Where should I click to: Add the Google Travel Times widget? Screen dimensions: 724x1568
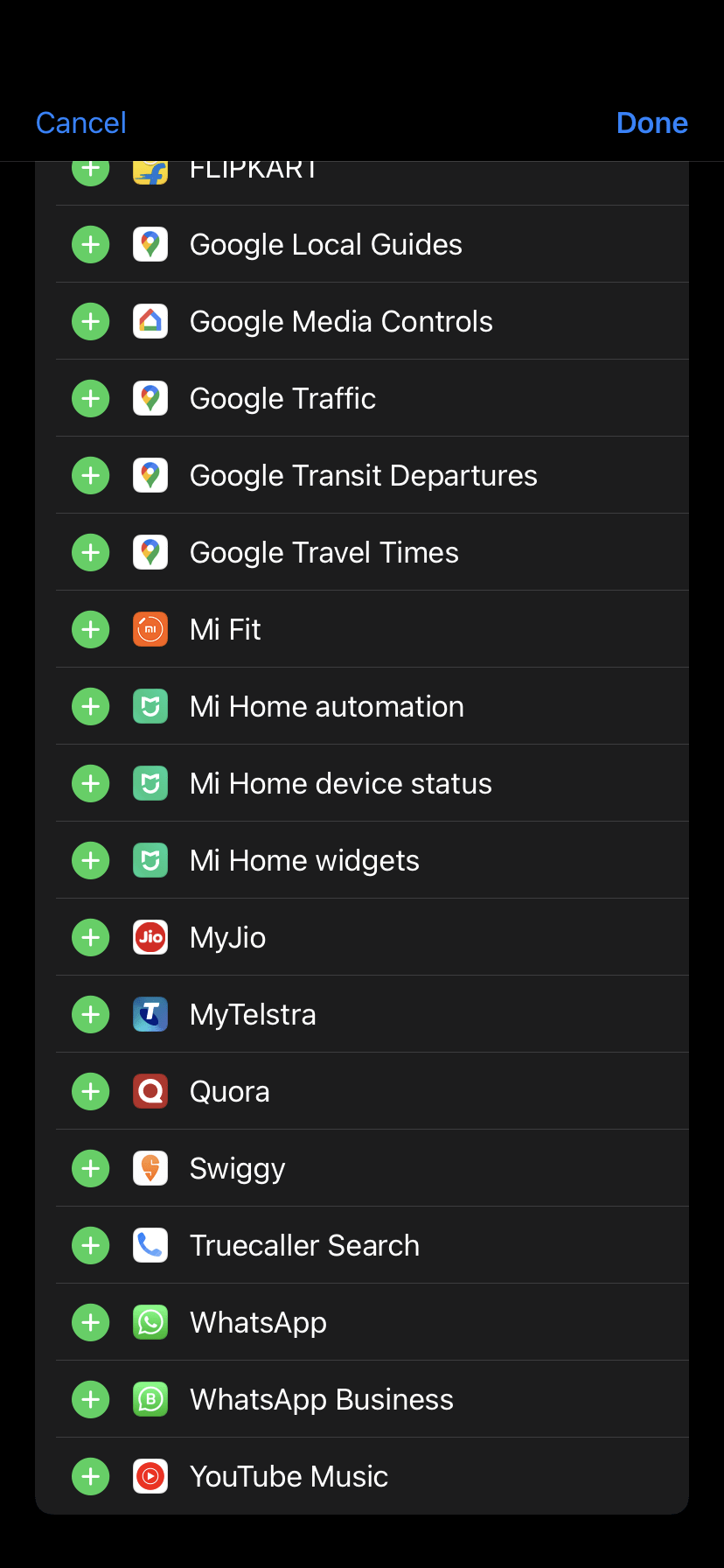pyautogui.click(x=91, y=553)
